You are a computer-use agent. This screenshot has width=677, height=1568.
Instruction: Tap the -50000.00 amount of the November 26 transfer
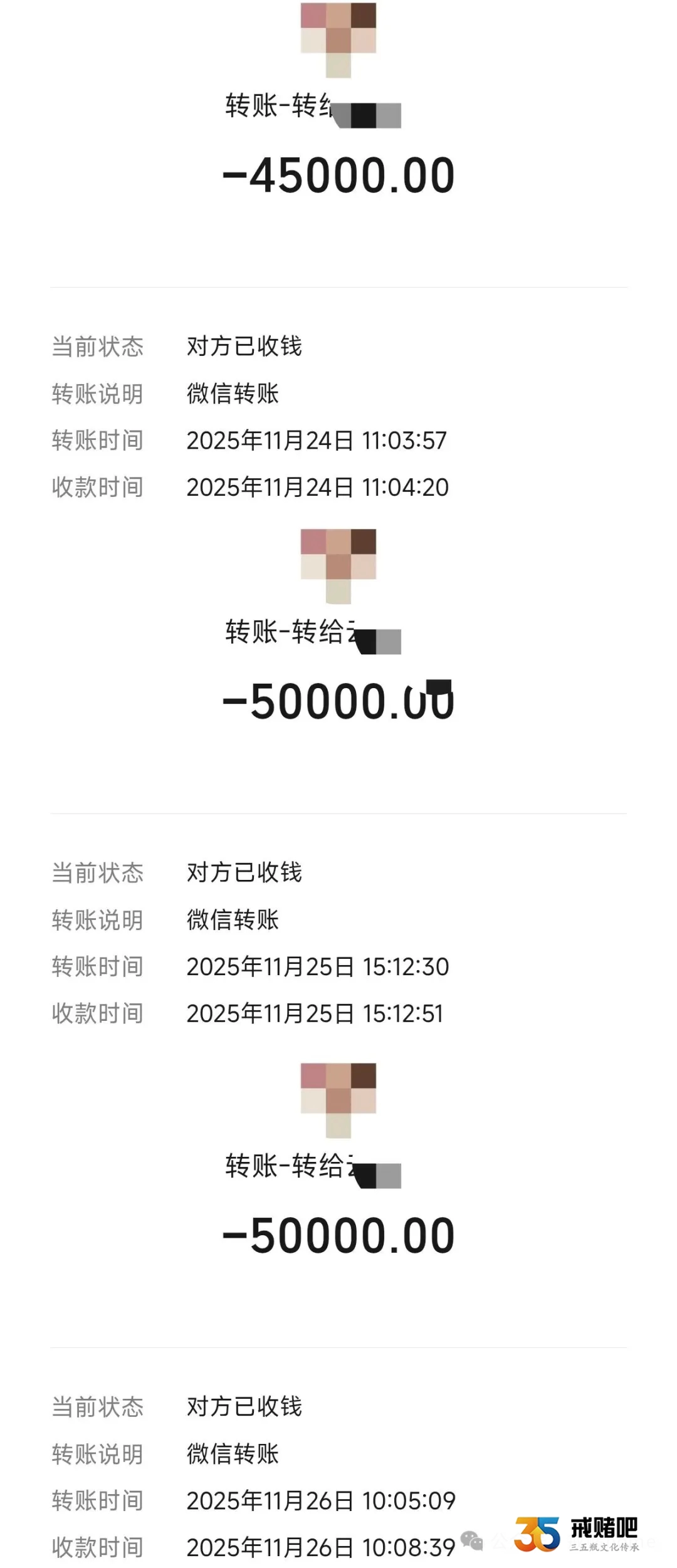338,1235
